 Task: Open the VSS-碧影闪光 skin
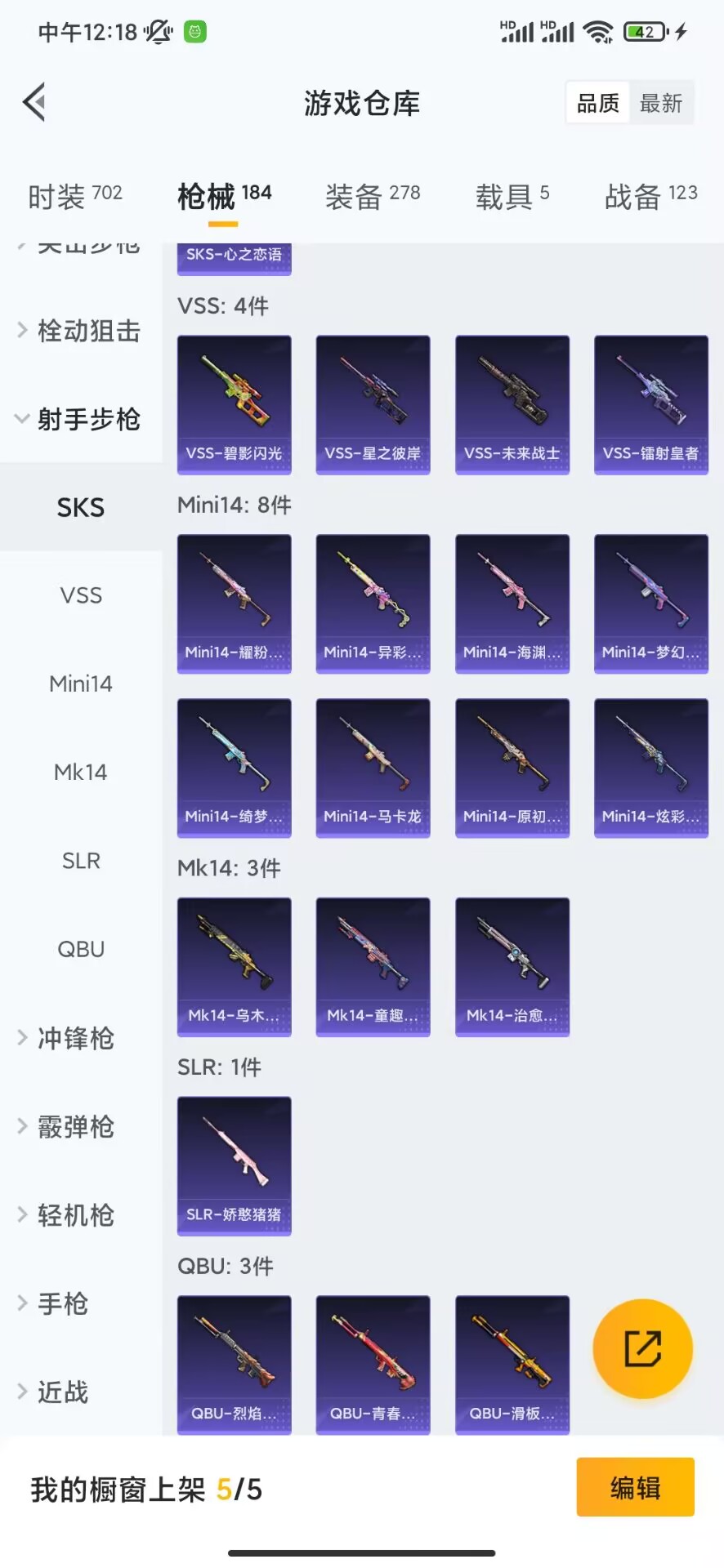[235, 404]
